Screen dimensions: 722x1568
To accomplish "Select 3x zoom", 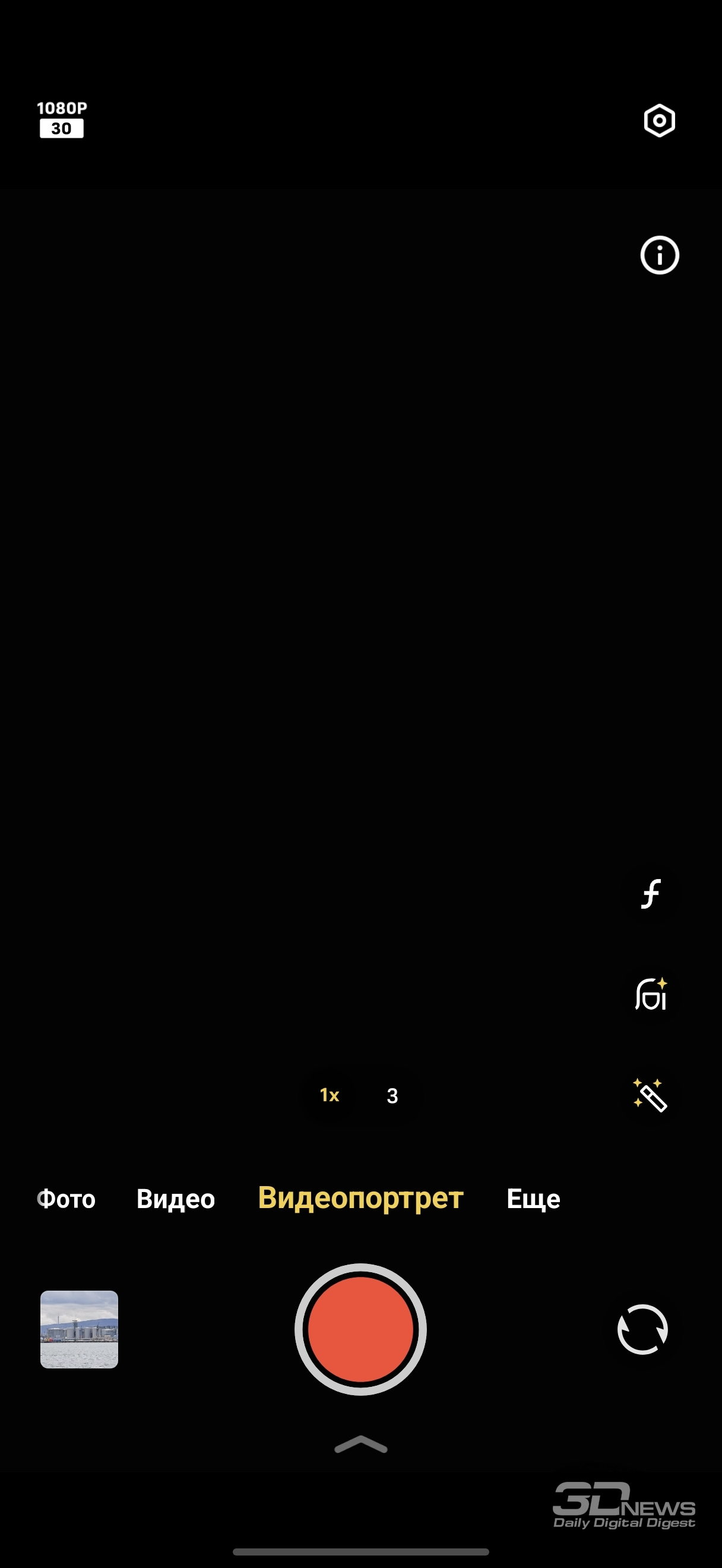I will click(392, 1096).
